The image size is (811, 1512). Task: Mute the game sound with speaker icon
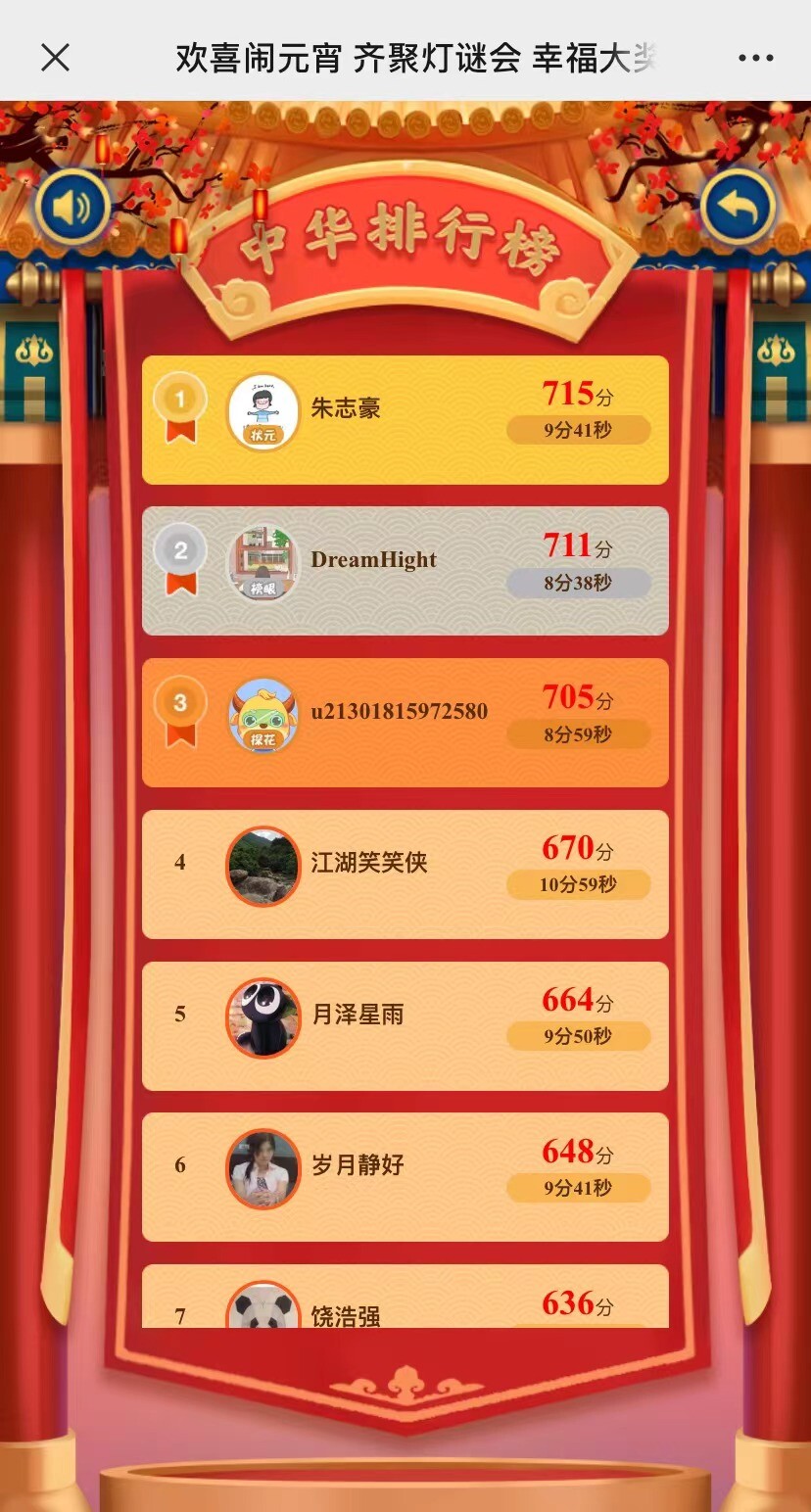[x=72, y=208]
